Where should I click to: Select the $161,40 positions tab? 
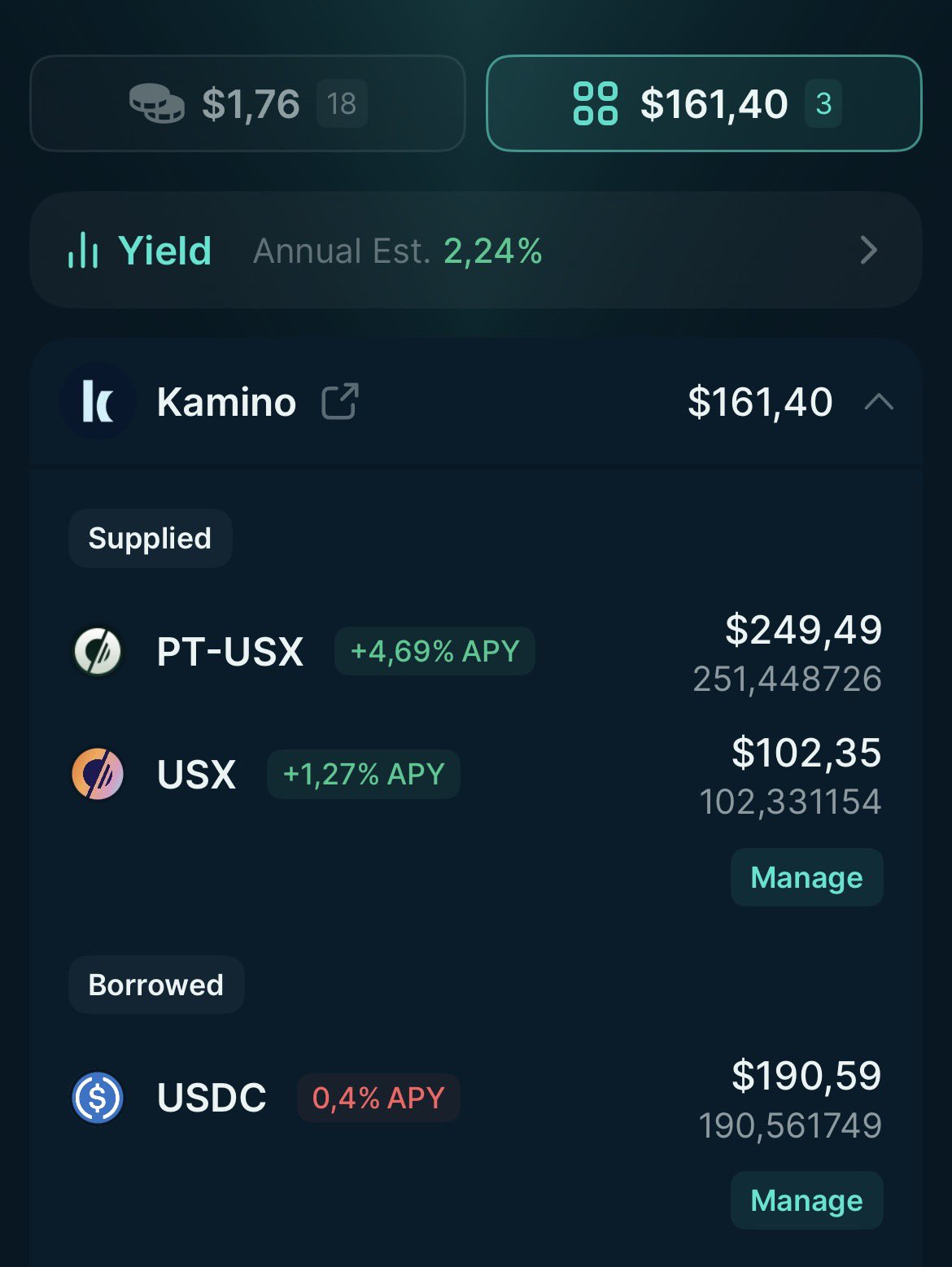tap(703, 103)
